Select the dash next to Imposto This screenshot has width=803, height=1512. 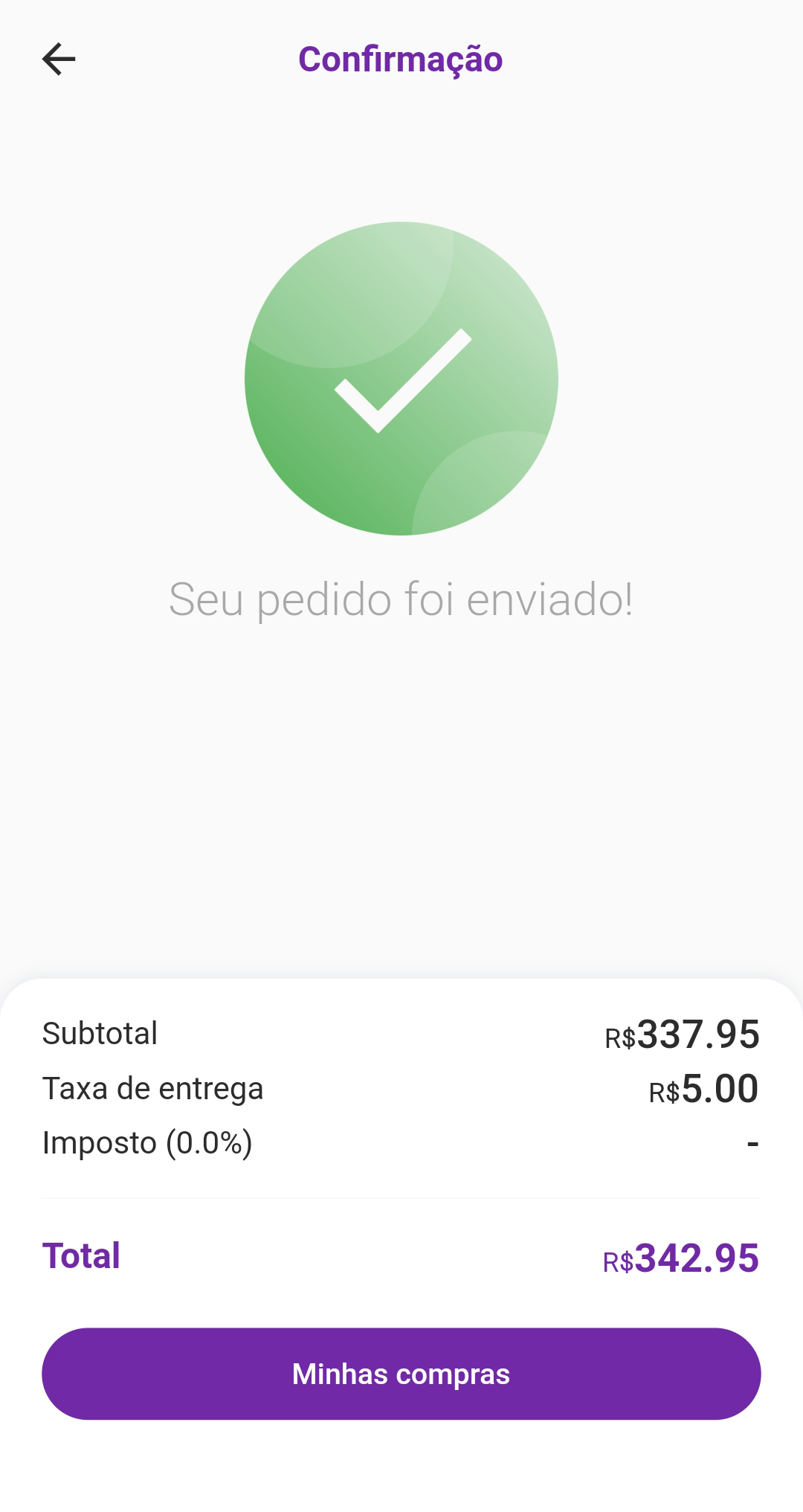(752, 1143)
